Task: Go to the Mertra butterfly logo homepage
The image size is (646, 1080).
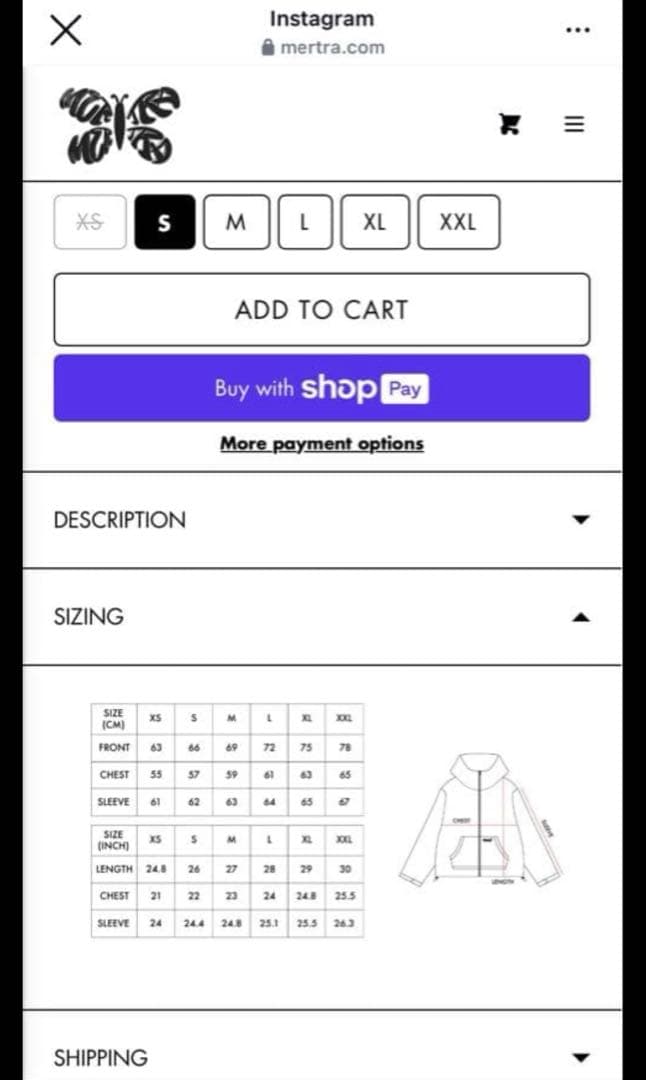Action: [x=120, y=125]
